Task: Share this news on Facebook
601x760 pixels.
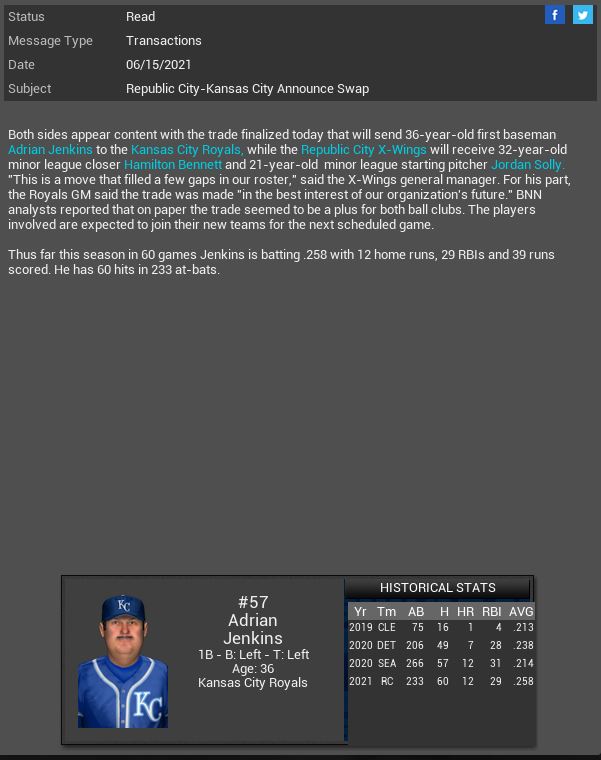Action: pos(555,15)
